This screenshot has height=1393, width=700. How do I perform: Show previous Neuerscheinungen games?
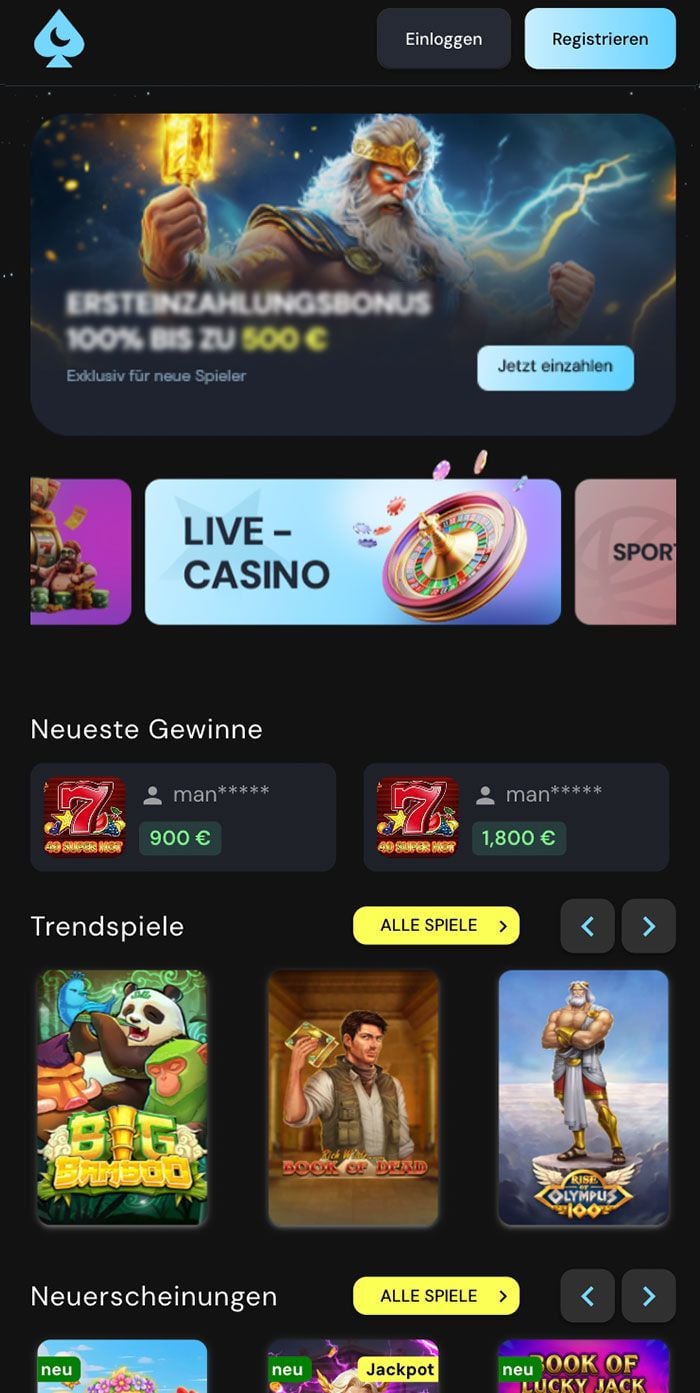click(x=587, y=1296)
